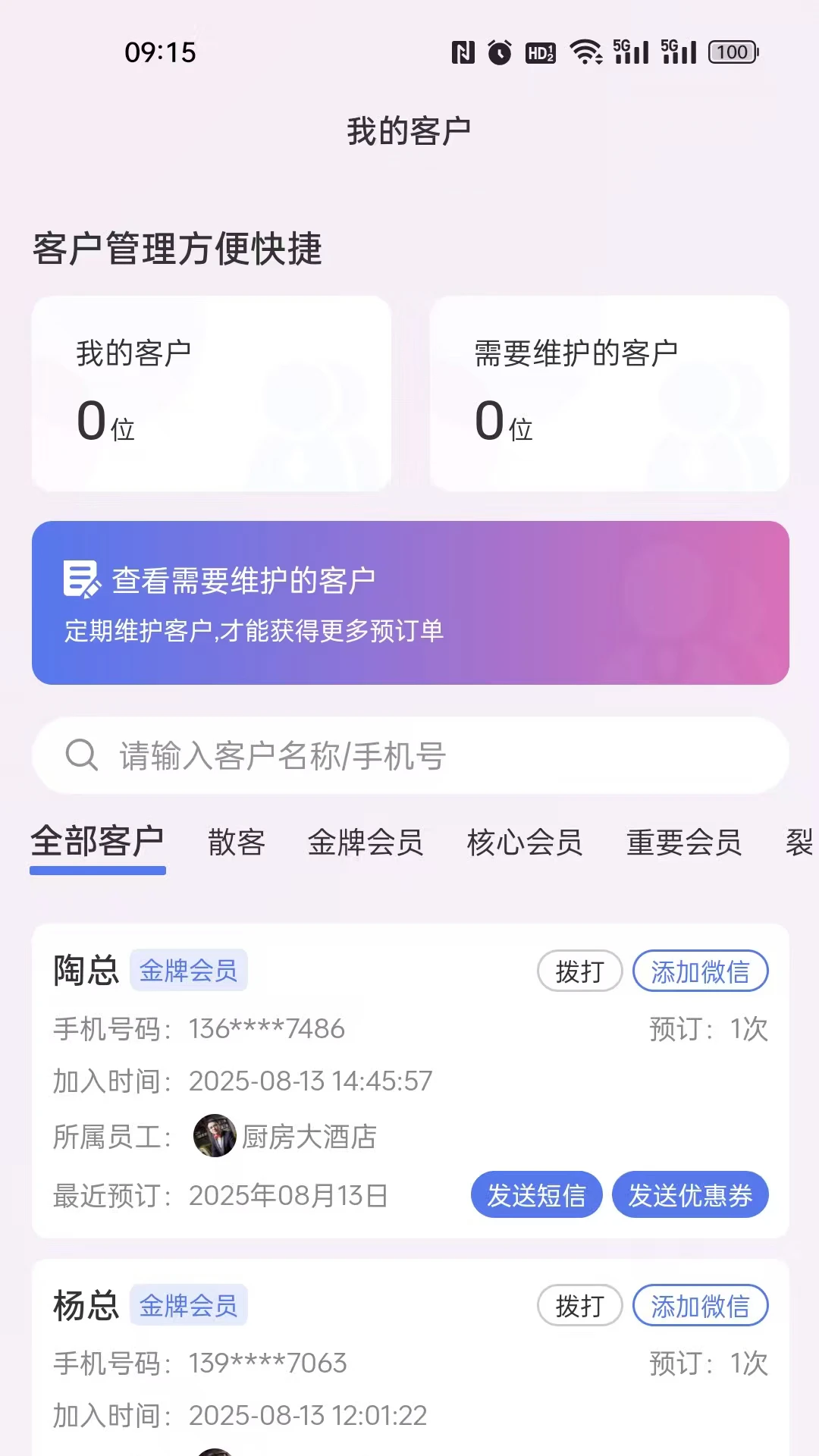Tap 发送优惠券 for 陶总

click(x=691, y=1194)
